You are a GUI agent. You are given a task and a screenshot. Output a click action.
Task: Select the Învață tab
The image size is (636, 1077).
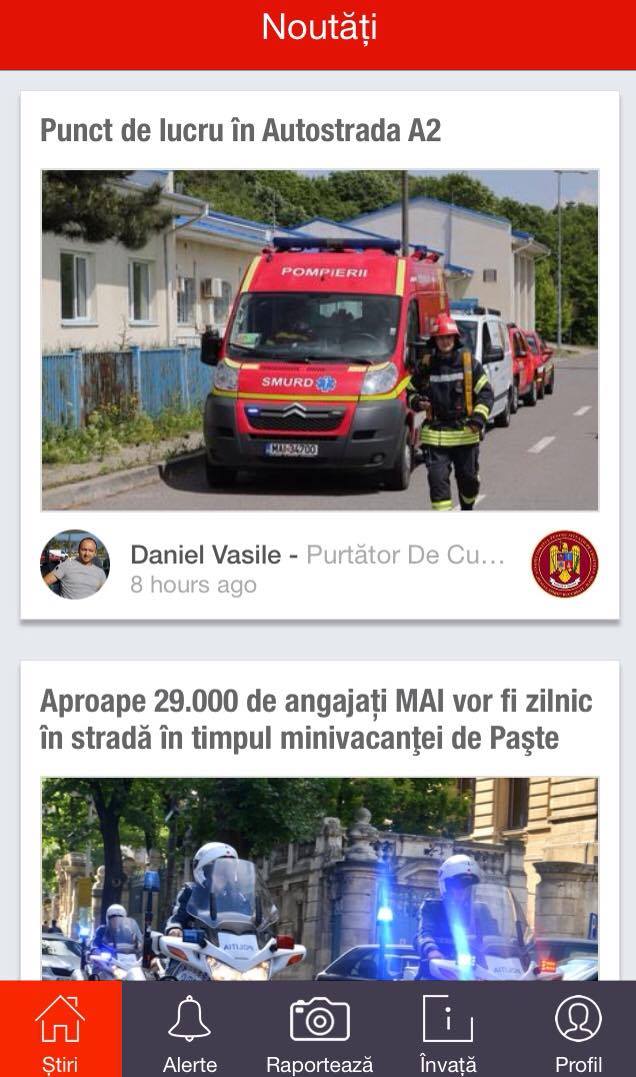click(x=447, y=1030)
